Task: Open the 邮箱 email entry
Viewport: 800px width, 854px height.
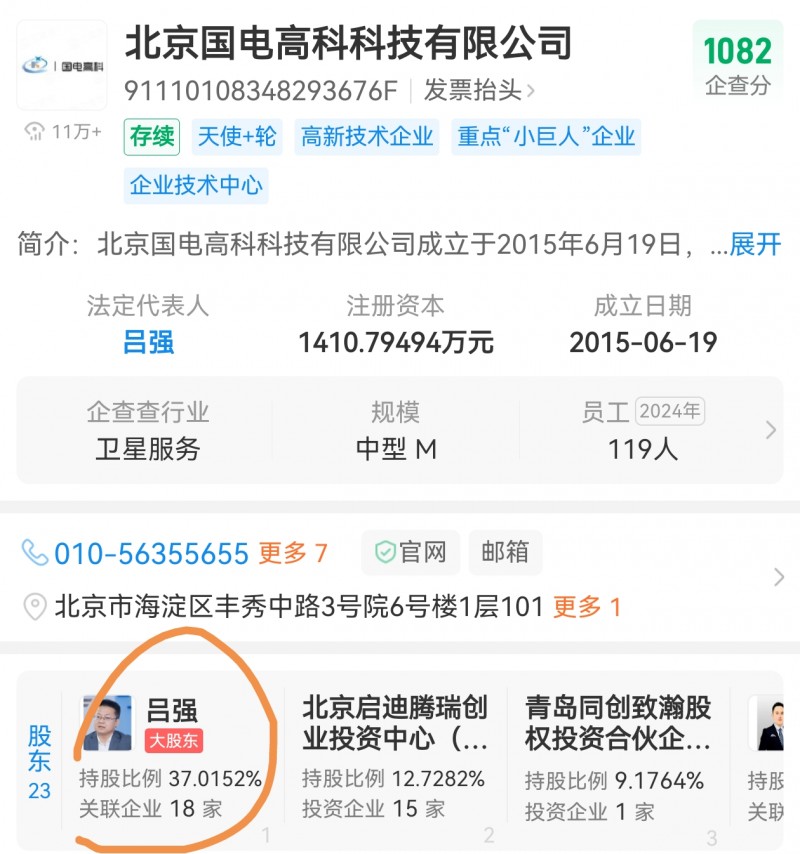Action: click(505, 552)
